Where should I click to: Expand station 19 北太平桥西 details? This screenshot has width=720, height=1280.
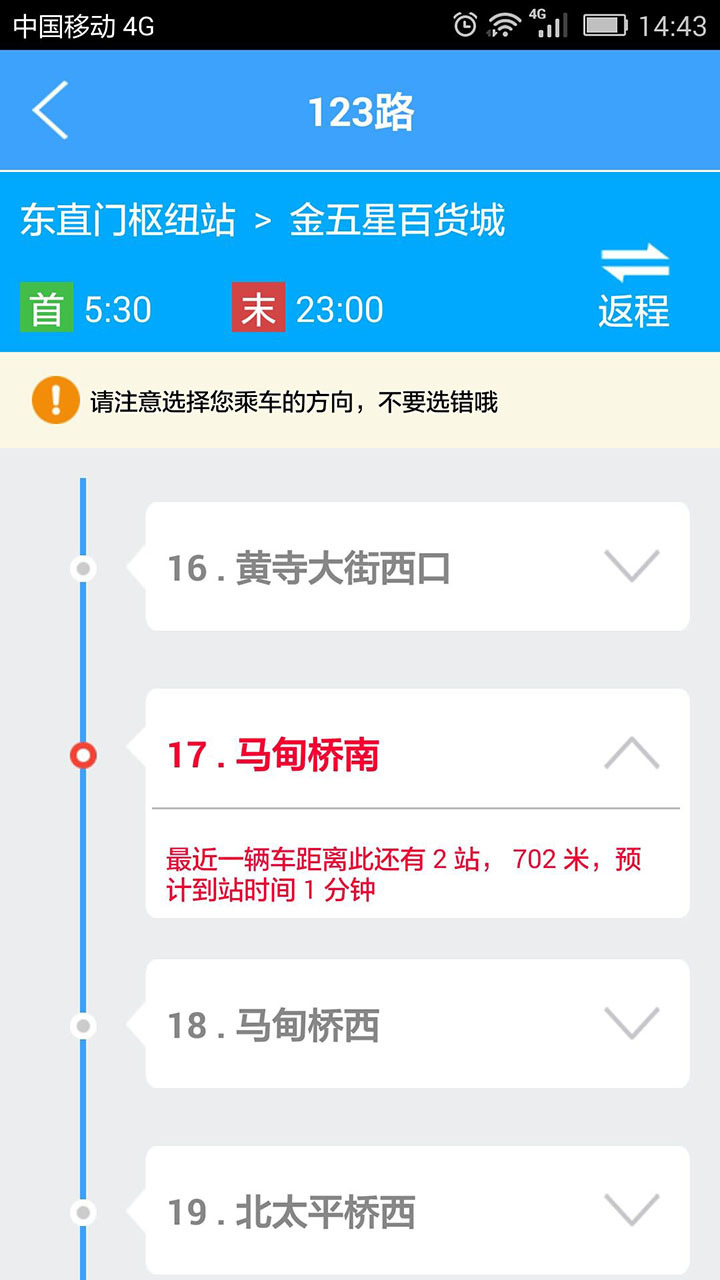pos(630,1207)
